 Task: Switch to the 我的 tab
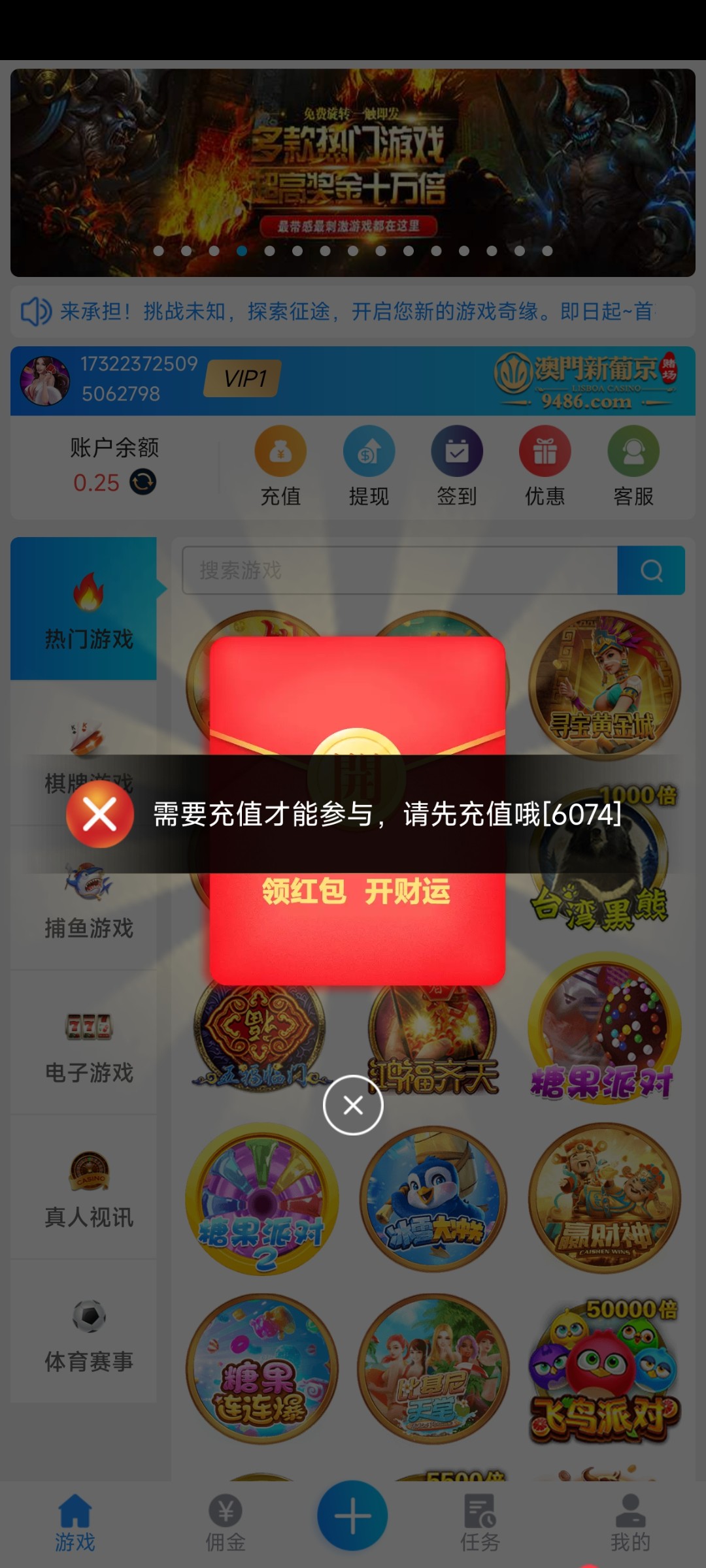coord(630,1522)
